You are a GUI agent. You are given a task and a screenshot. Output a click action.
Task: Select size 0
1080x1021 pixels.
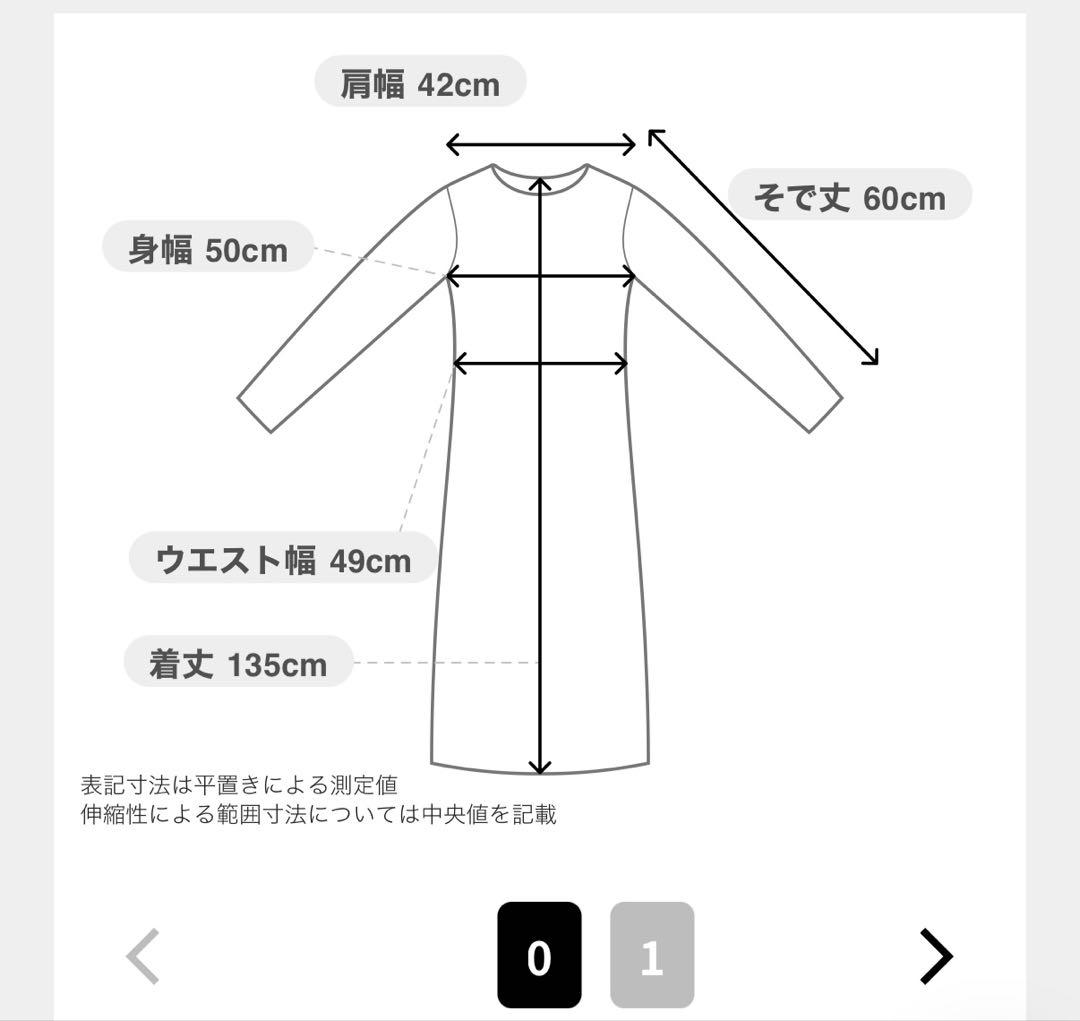point(539,955)
